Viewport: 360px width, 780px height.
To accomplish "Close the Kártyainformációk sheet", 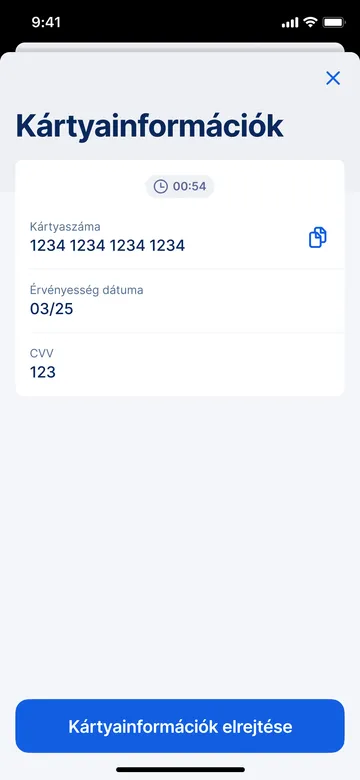I will pyautogui.click(x=333, y=78).
